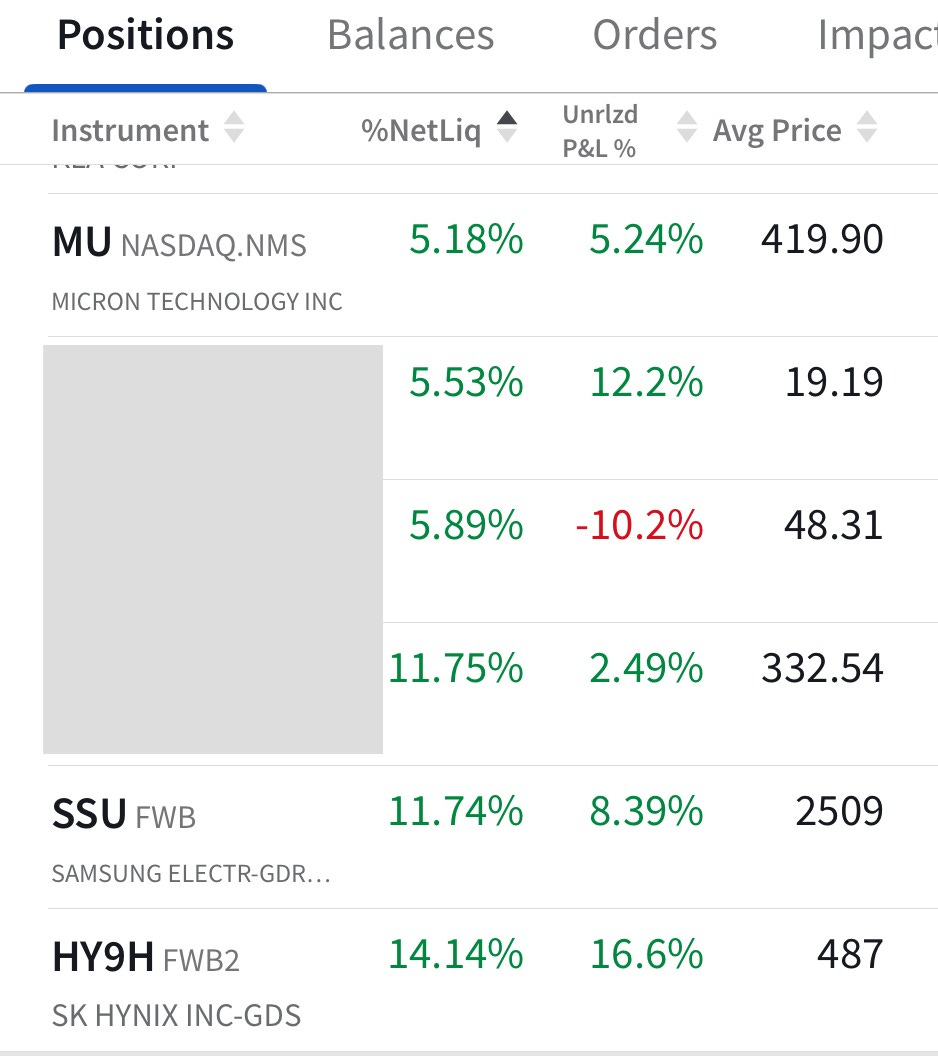
Task: Switch to the Balances tab
Action: pyautogui.click(x=410, y=36)
